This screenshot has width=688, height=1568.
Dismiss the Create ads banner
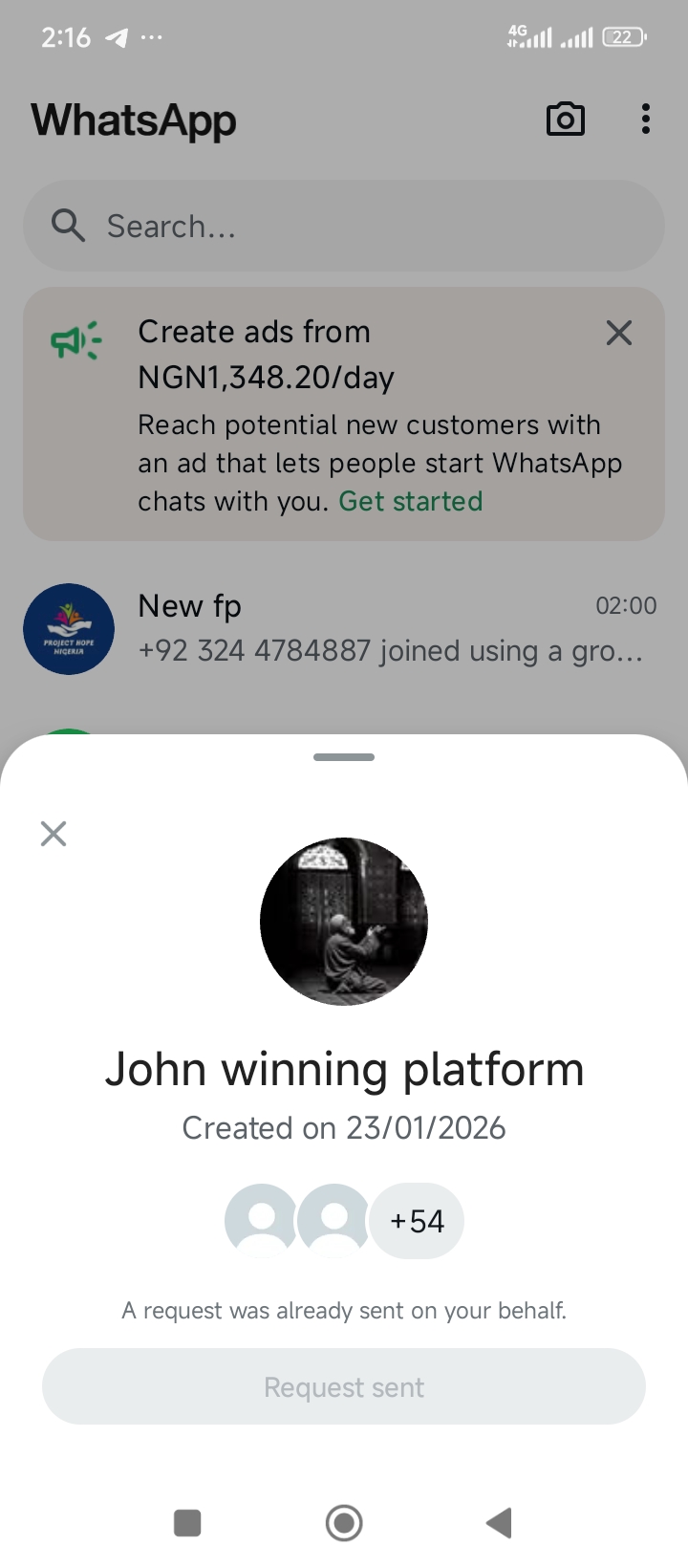point(619,333)
